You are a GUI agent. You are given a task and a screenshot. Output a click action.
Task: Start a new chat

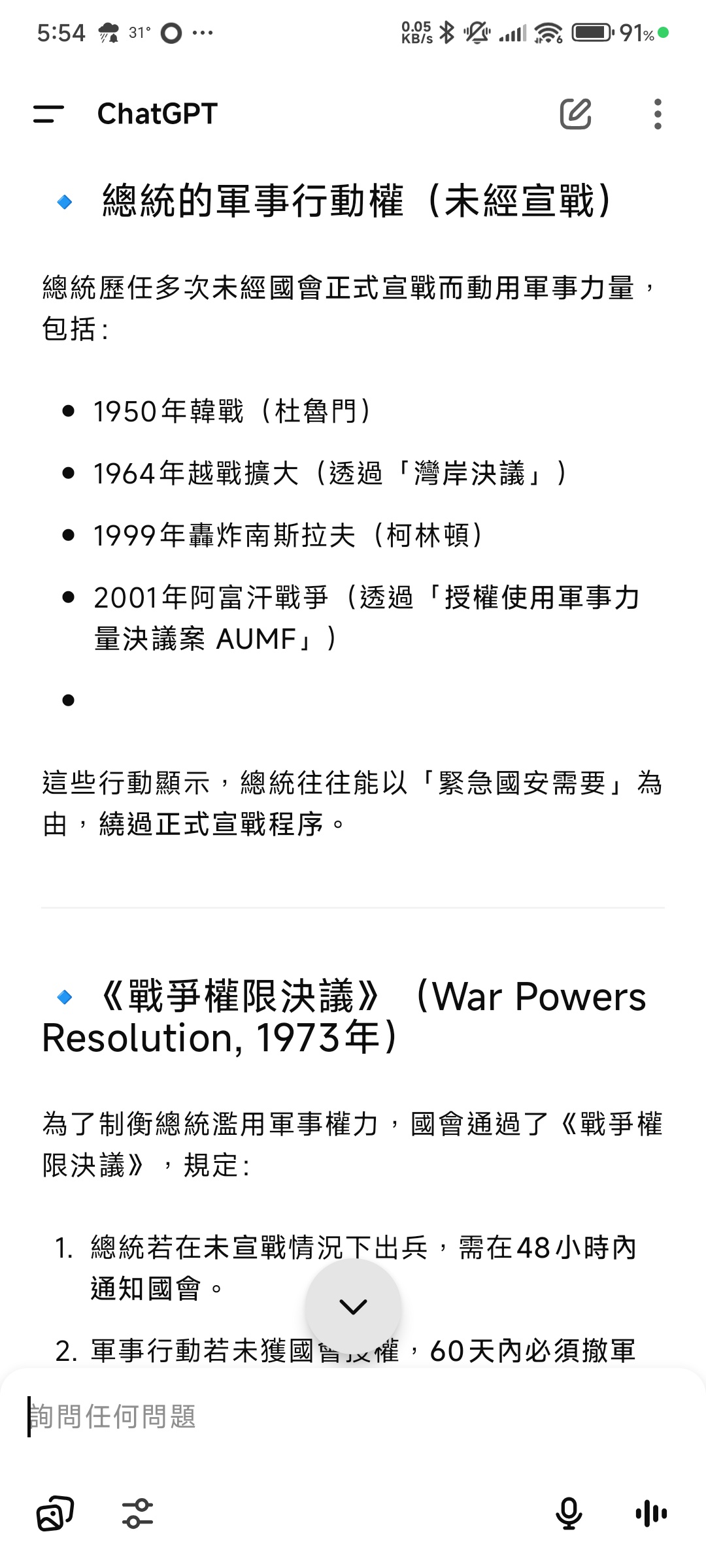pos(575,114)
